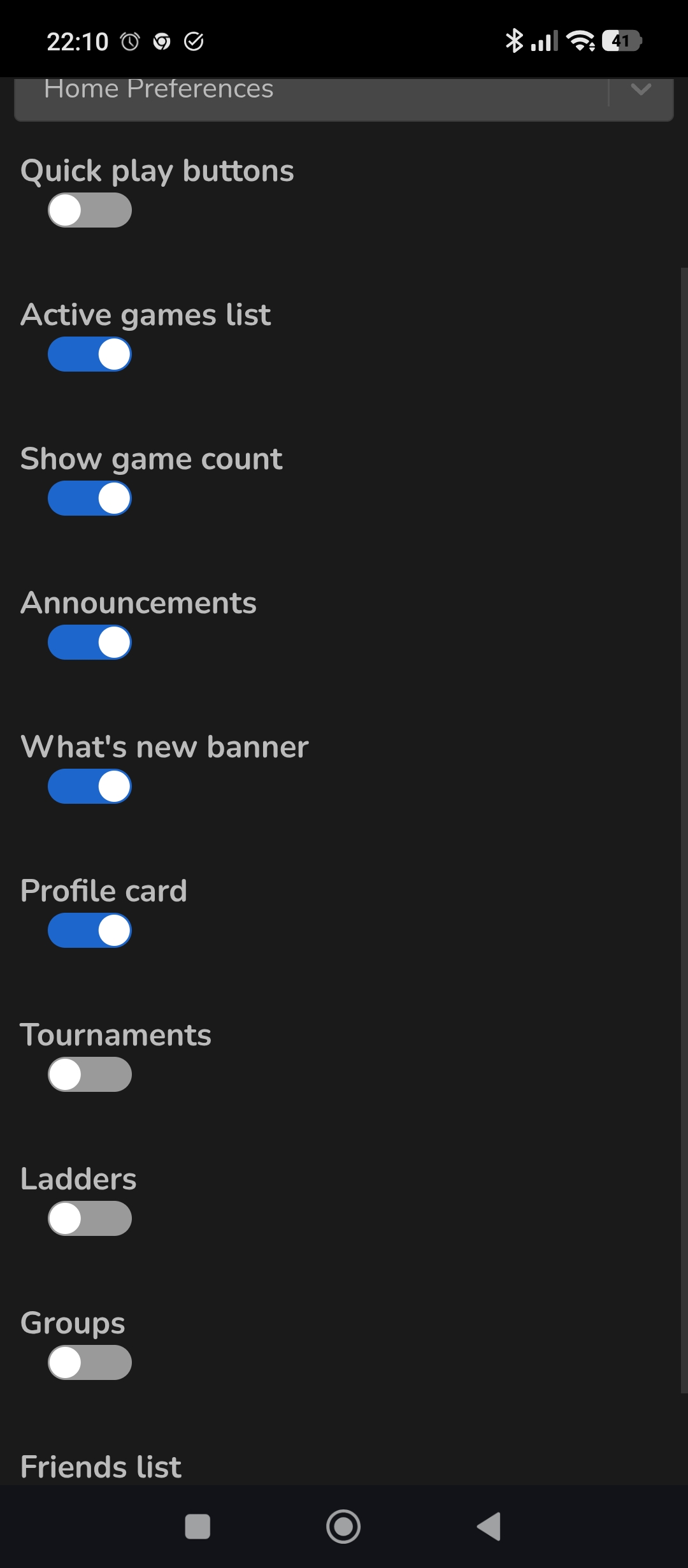Go to the home screen
Screen dimensions: 688x1568
pyautogui.click(x=343, y=1526)
